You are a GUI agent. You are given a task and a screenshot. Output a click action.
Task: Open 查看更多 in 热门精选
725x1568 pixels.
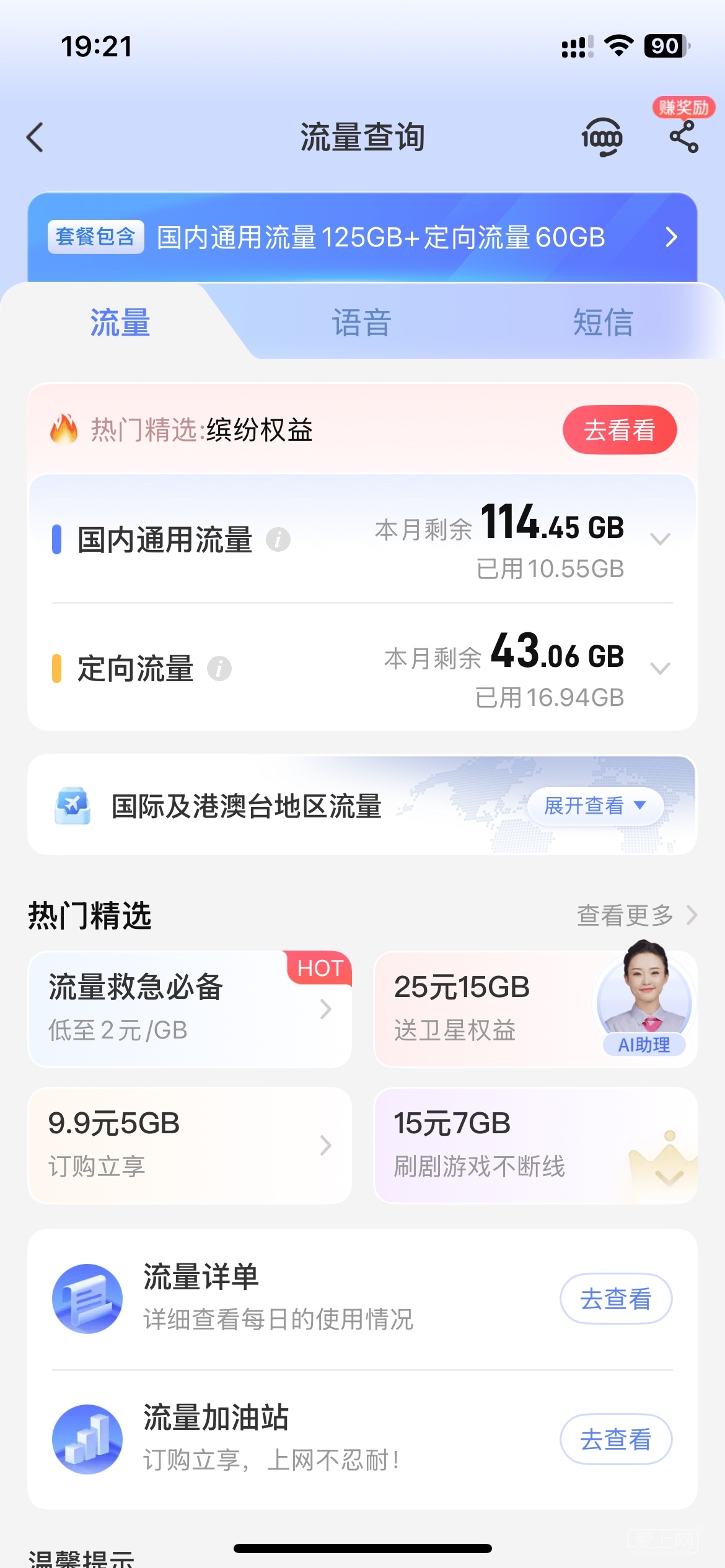pyautogui.click(x=636, y=915)
